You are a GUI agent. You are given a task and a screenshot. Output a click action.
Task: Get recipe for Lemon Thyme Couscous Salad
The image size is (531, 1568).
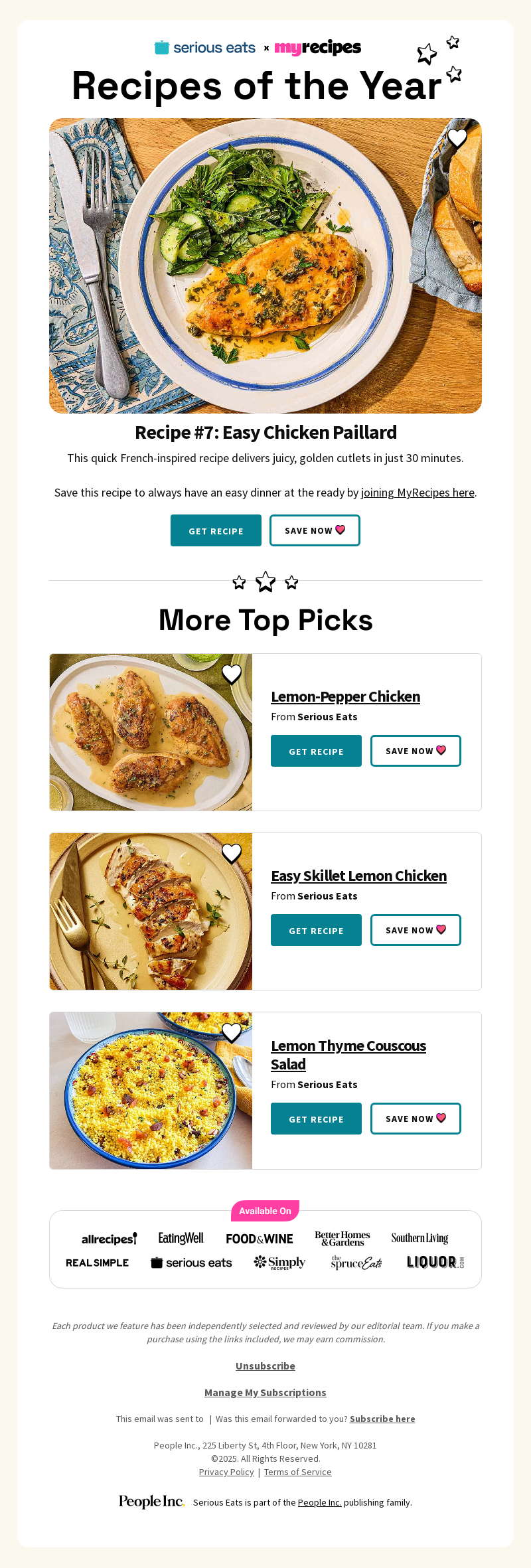point(316,1119)
